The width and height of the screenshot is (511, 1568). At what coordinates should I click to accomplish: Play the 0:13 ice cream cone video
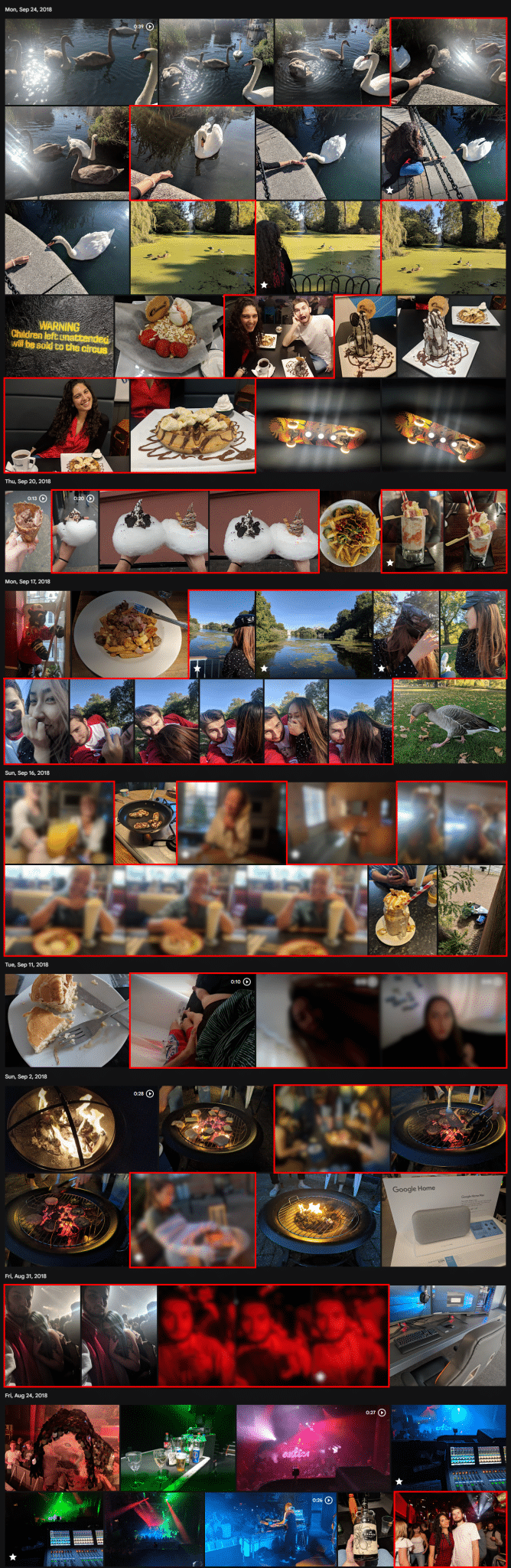pos(28,531)
